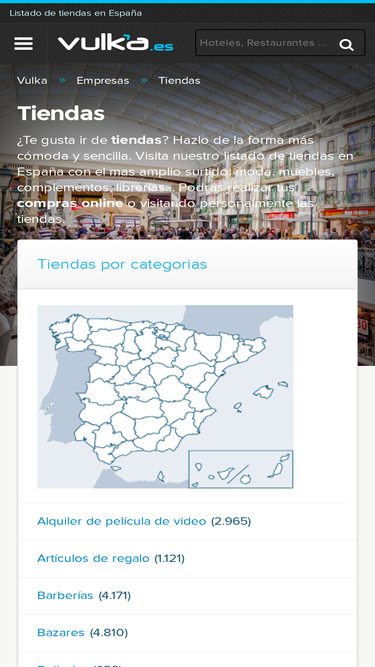Focus the Hoteles, Restaurantes search field
Viewport: 375px width, 667px height.
(266, 43)
